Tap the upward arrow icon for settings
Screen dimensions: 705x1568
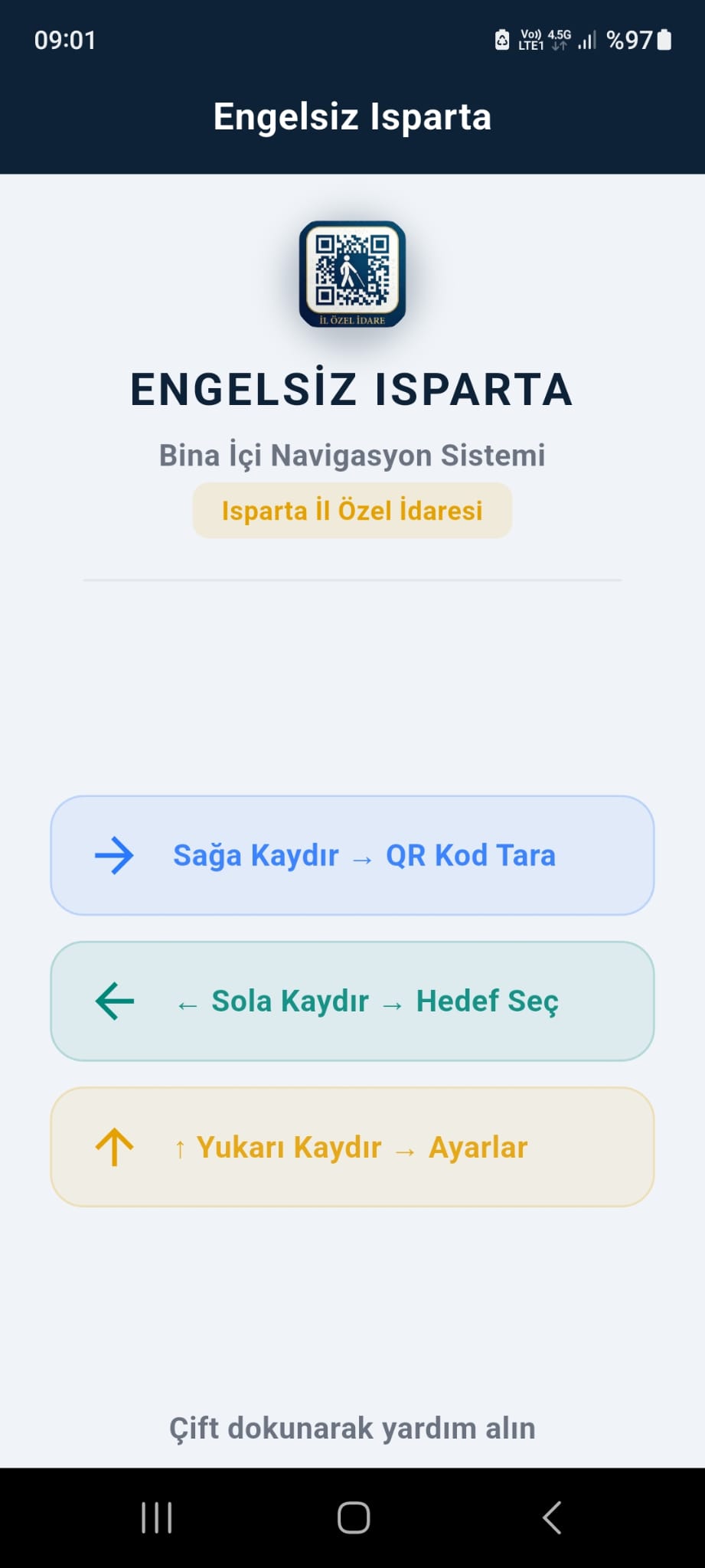click(x=113, y=1146)
